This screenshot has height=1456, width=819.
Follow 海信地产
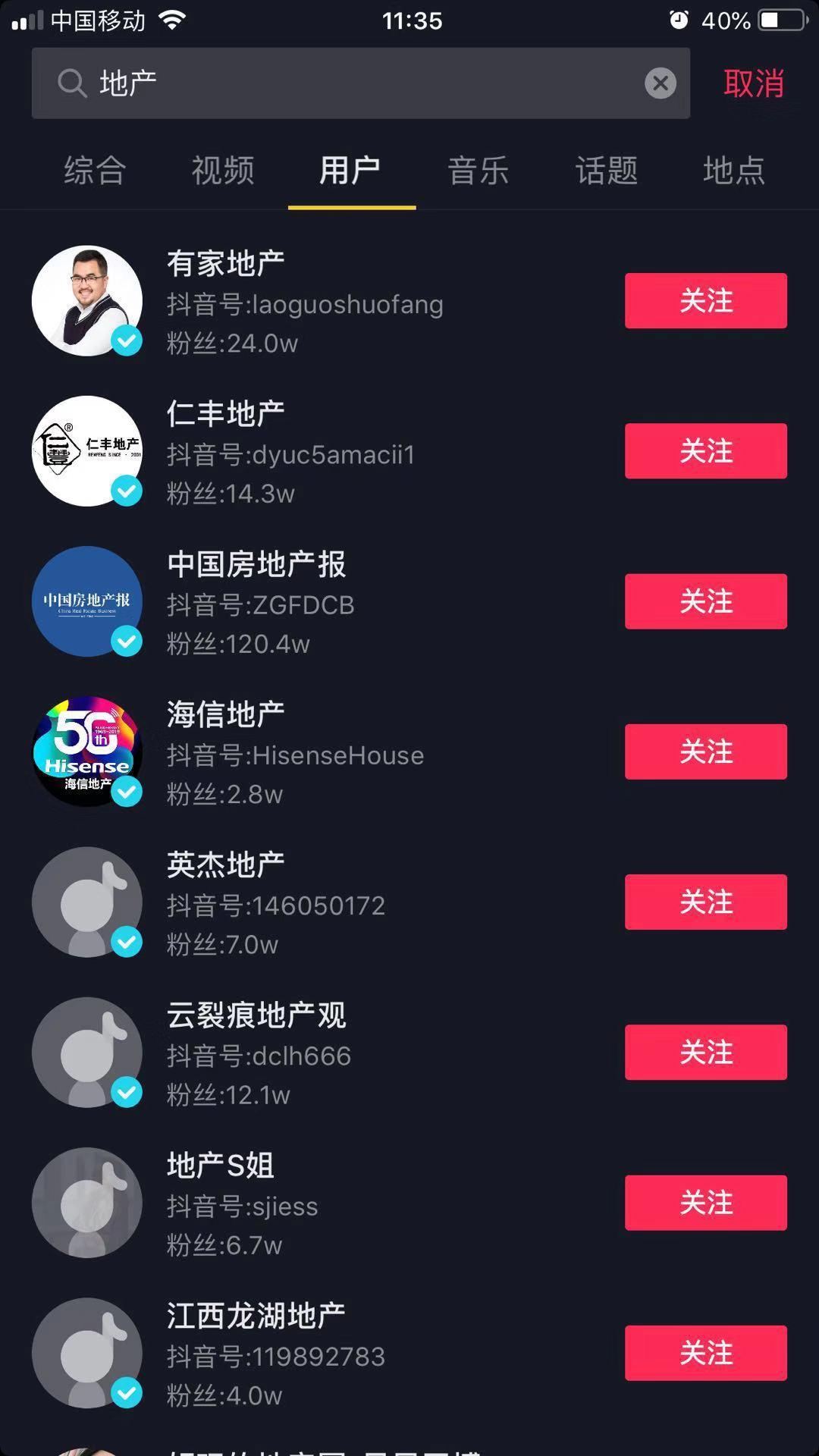pos(705,751)
